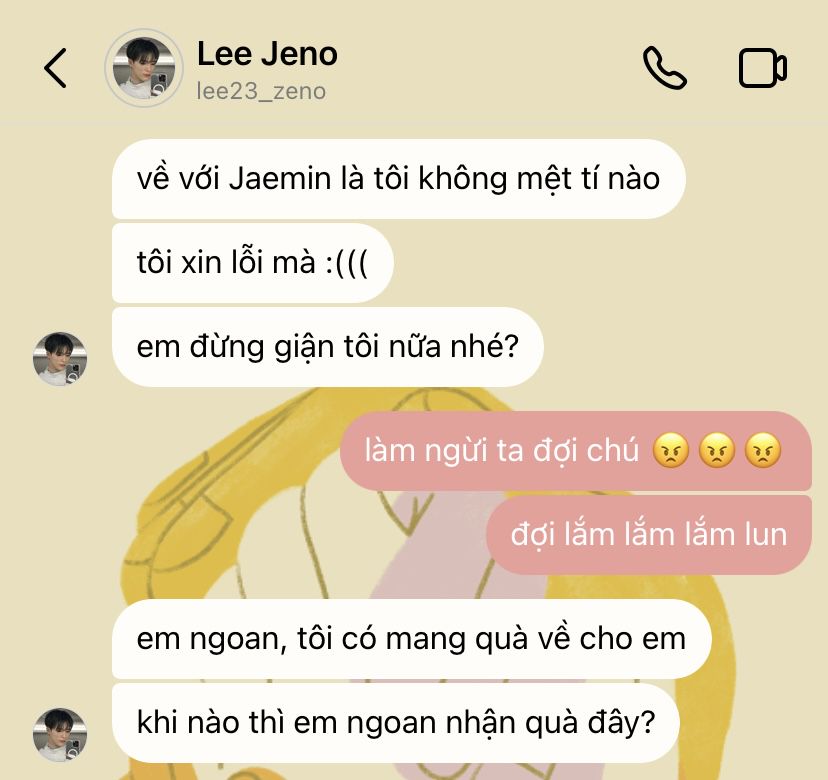Start a video call with Lee Jeno

coord(762,68)
